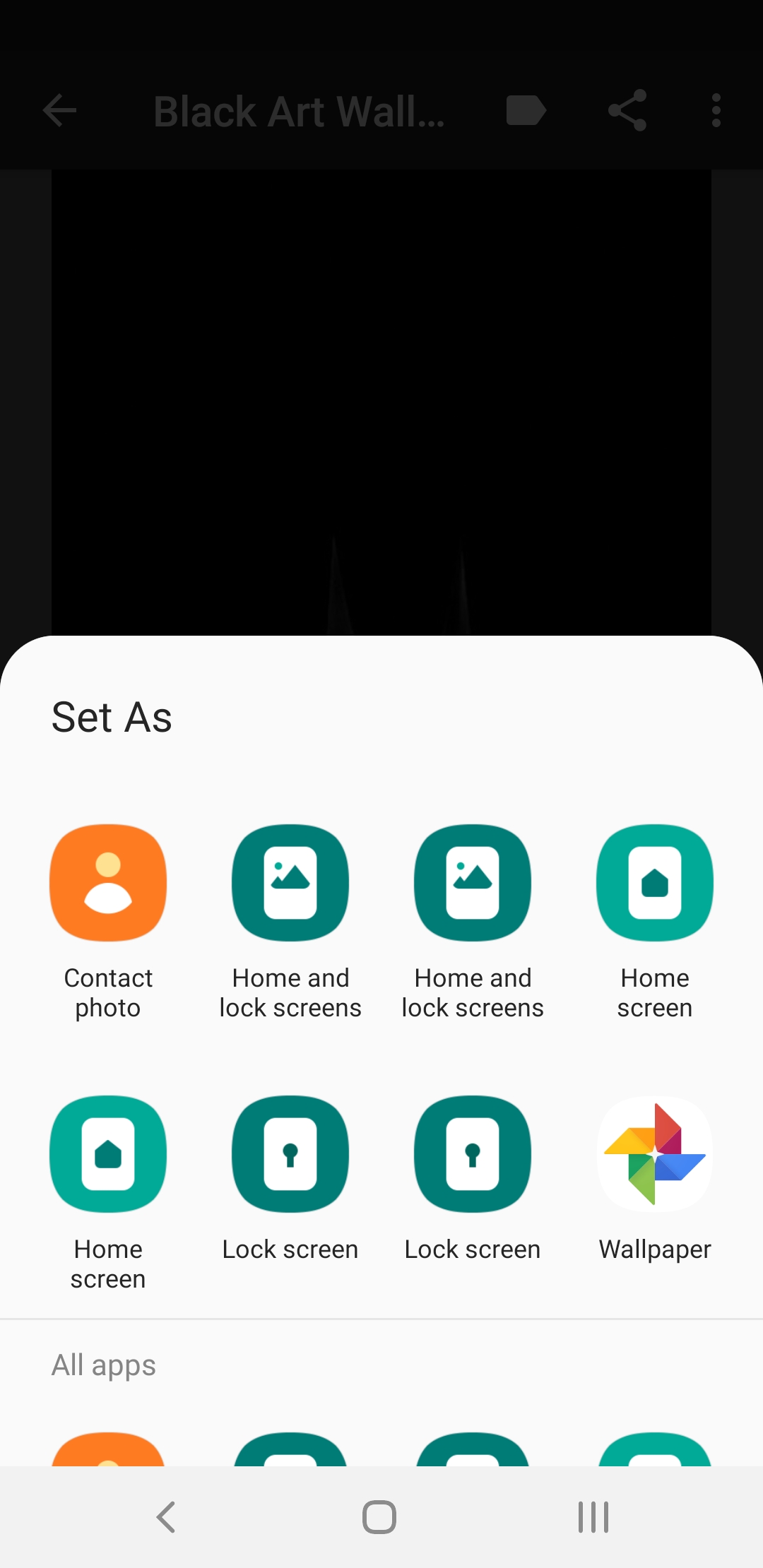This screenshot has height=1568, width=763.
Task: Tap the tag icon next to the title
Action: click(x=526, y=110)
